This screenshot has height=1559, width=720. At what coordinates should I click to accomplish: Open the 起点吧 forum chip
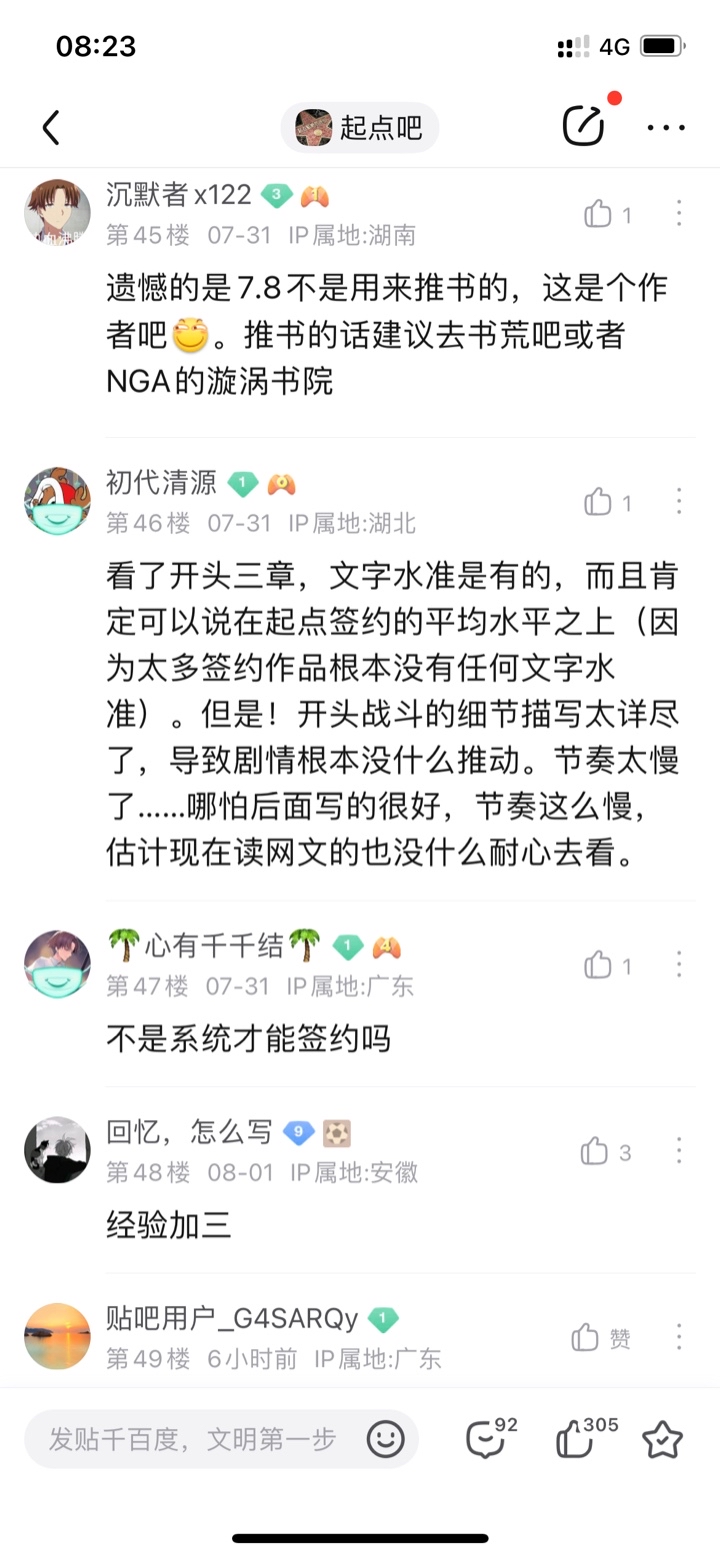click(x=359, y=127)
